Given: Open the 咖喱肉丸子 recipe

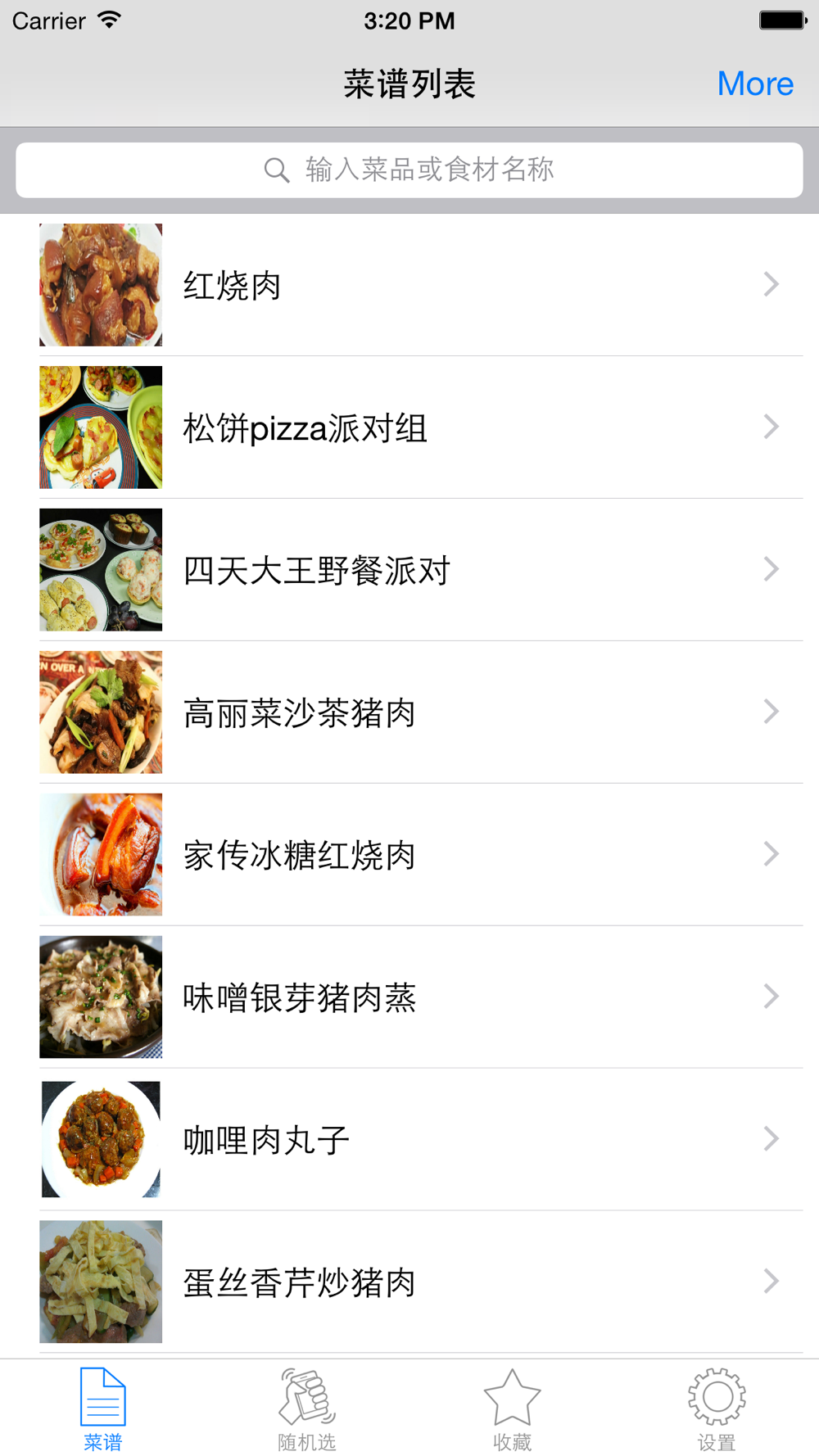Looking at the screenshot, I should [x=409, y=1140].
